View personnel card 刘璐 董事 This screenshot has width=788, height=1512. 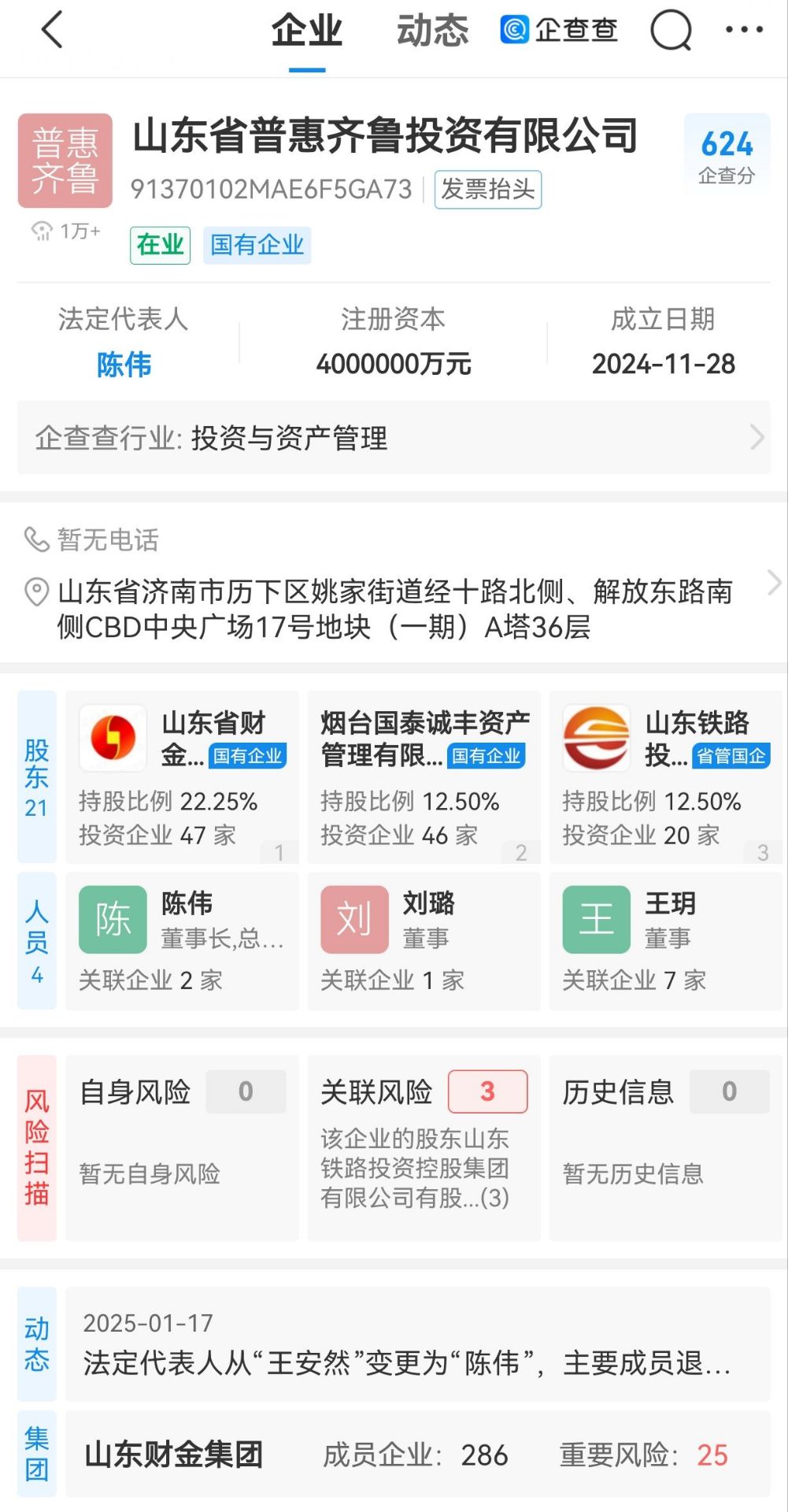(424, 941)
